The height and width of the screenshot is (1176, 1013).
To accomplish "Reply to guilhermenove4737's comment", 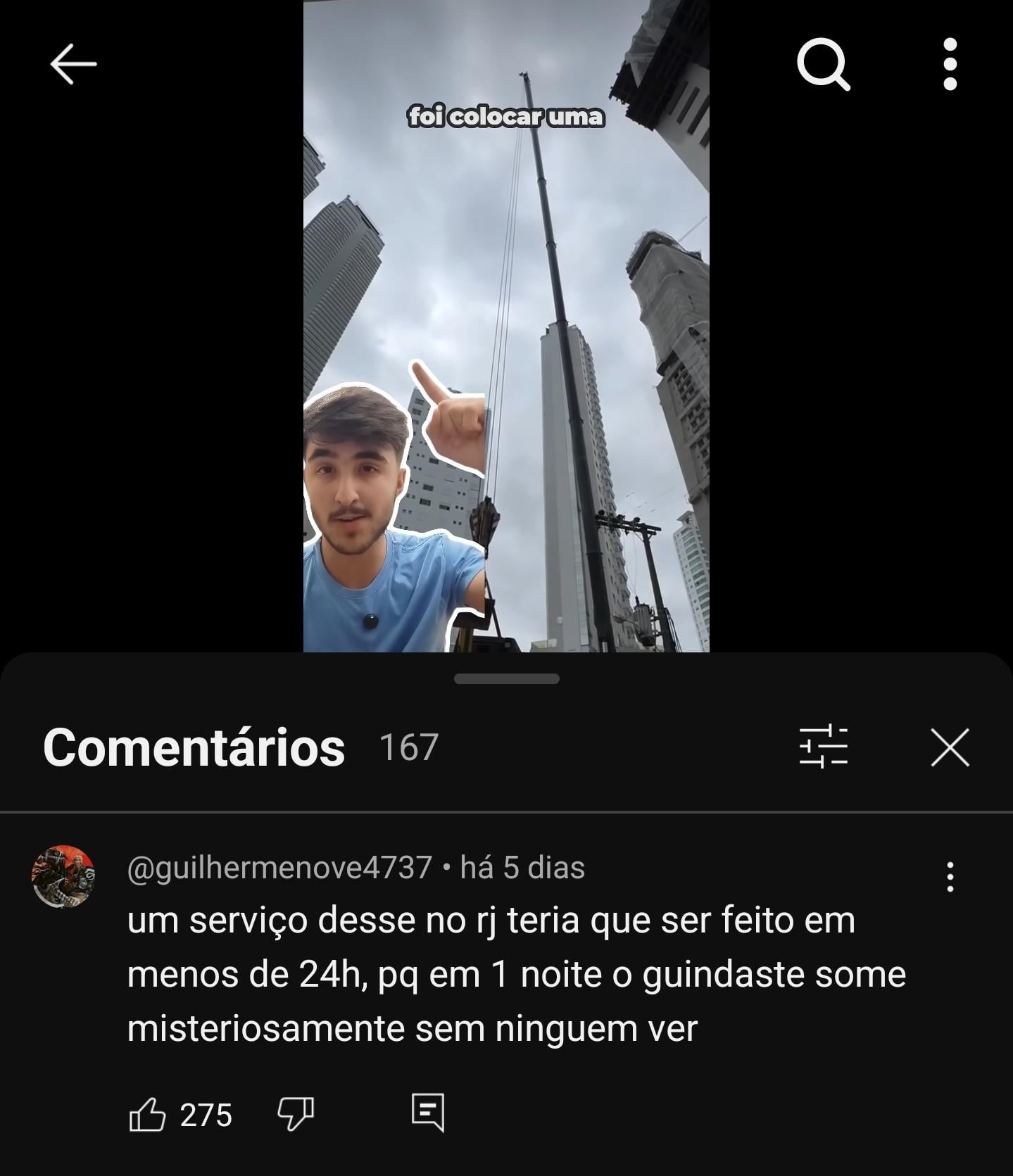I will [x=427, y=1113].
